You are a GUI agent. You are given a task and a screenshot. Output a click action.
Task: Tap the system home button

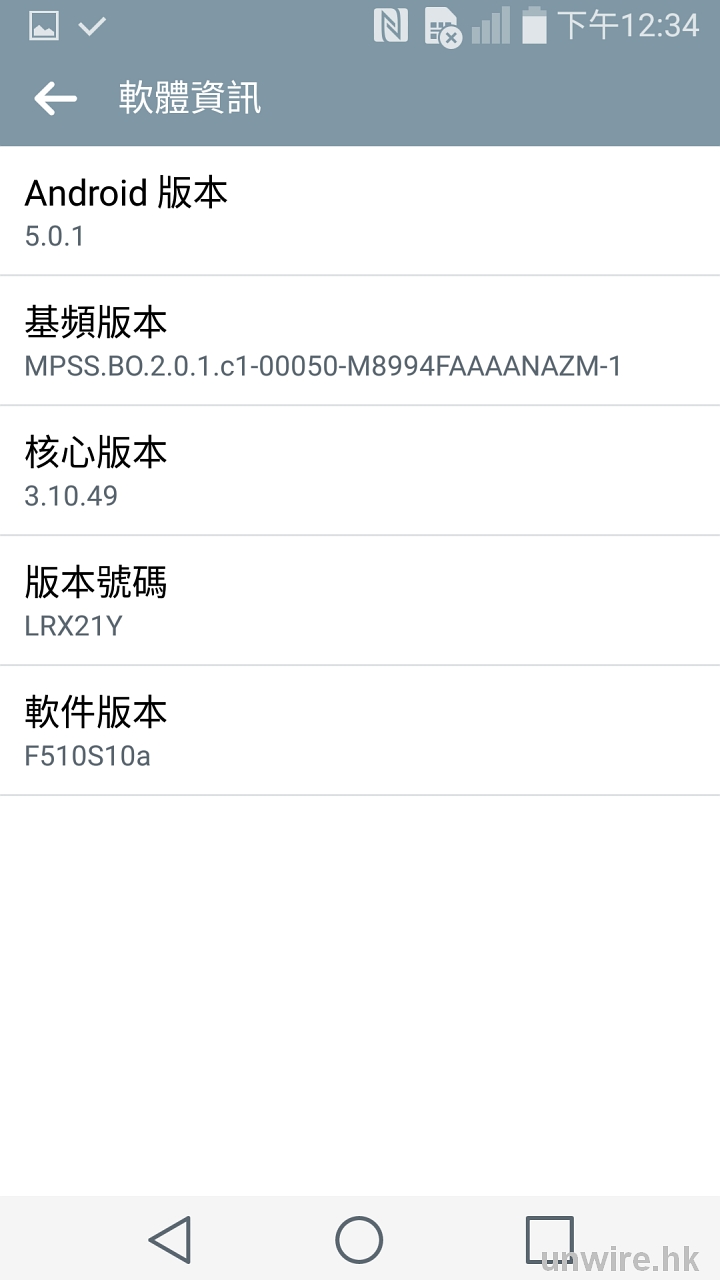pyautogui.click(x=359, y=1240)
